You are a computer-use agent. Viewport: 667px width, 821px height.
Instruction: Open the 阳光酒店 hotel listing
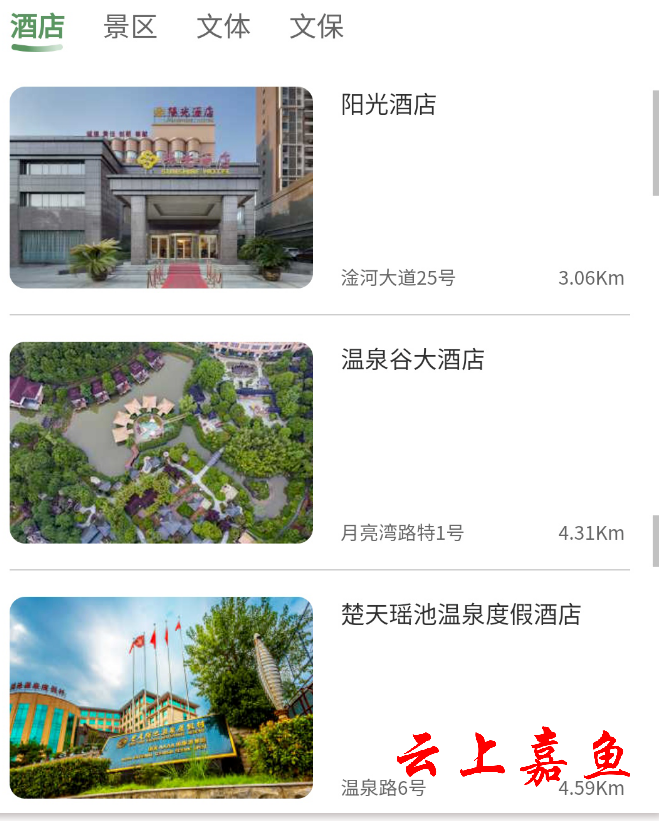pyautogui.click(x=388, y=105)
